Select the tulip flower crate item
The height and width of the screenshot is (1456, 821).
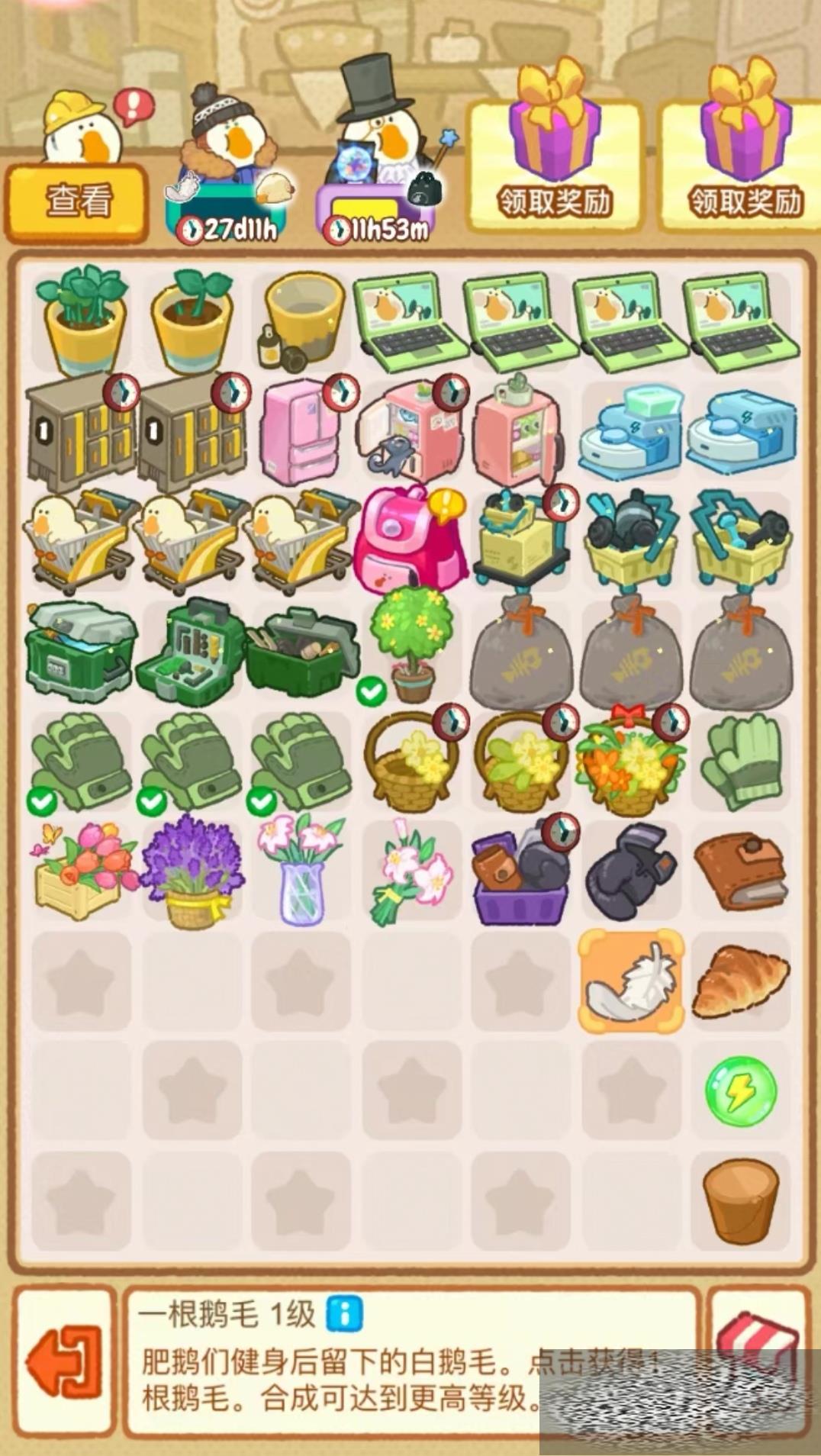82,870
